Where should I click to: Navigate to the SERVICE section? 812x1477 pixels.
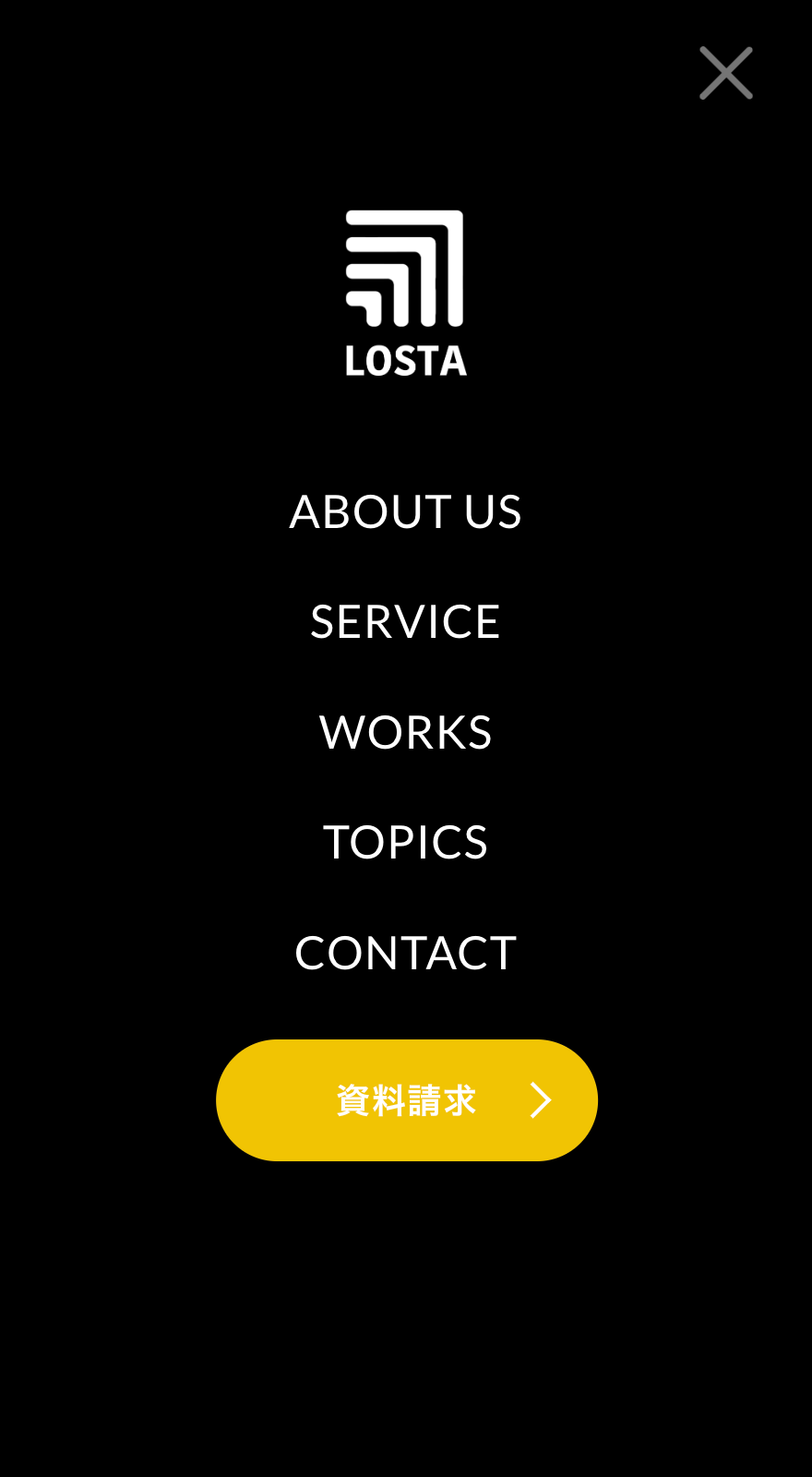click(x=405, y=621)
